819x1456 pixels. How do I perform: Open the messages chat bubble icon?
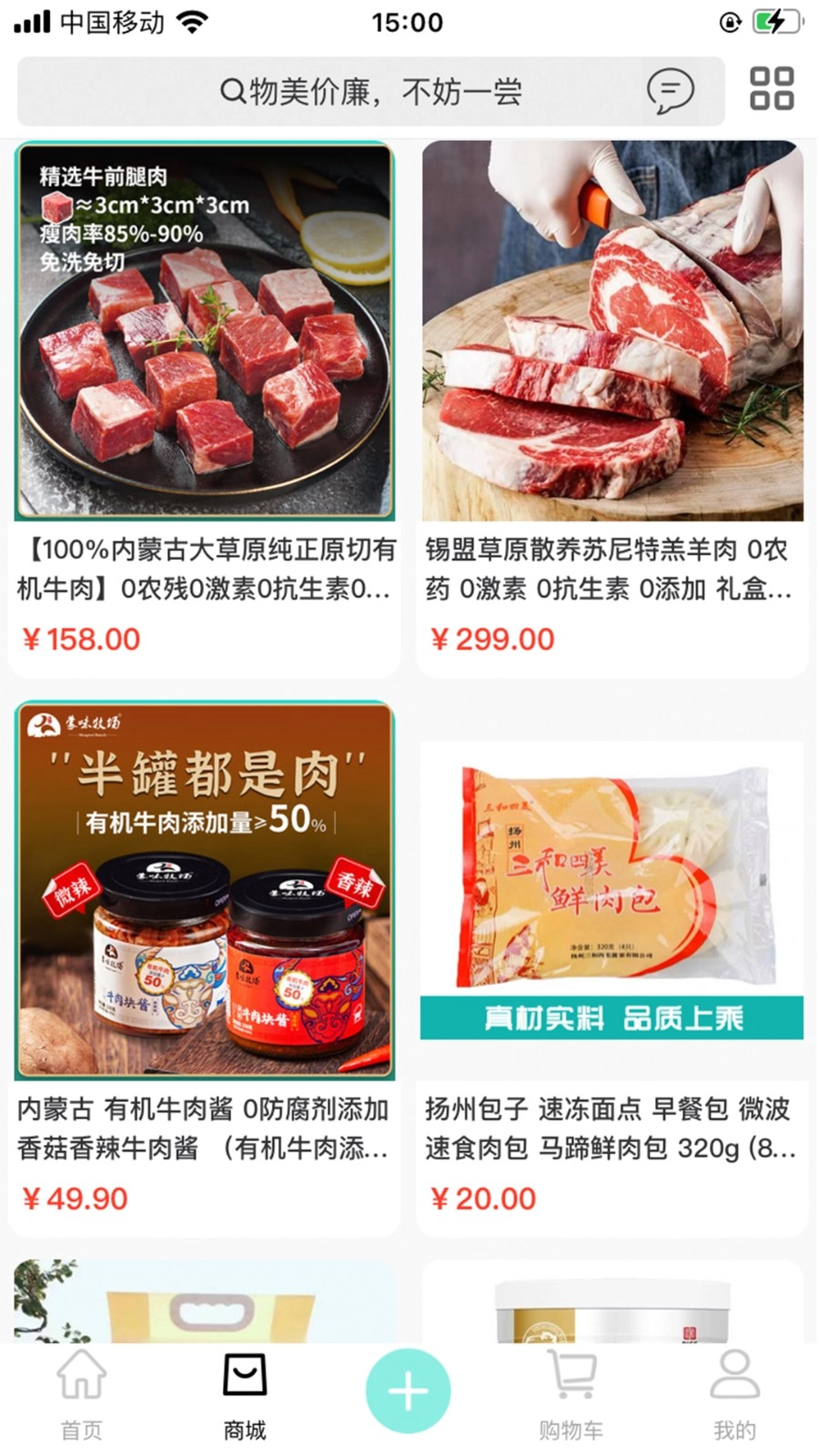[x=670, y=91]
